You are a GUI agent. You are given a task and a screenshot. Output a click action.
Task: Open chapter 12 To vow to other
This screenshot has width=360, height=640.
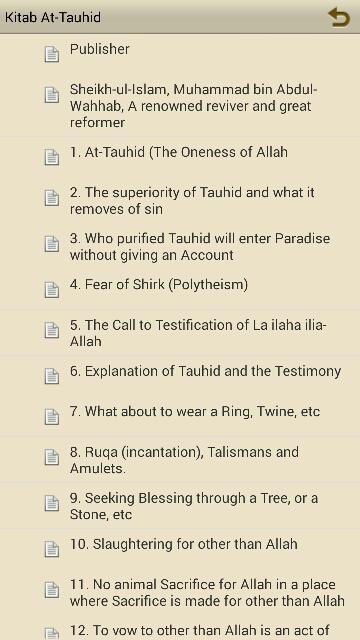(x=180, y=628)
